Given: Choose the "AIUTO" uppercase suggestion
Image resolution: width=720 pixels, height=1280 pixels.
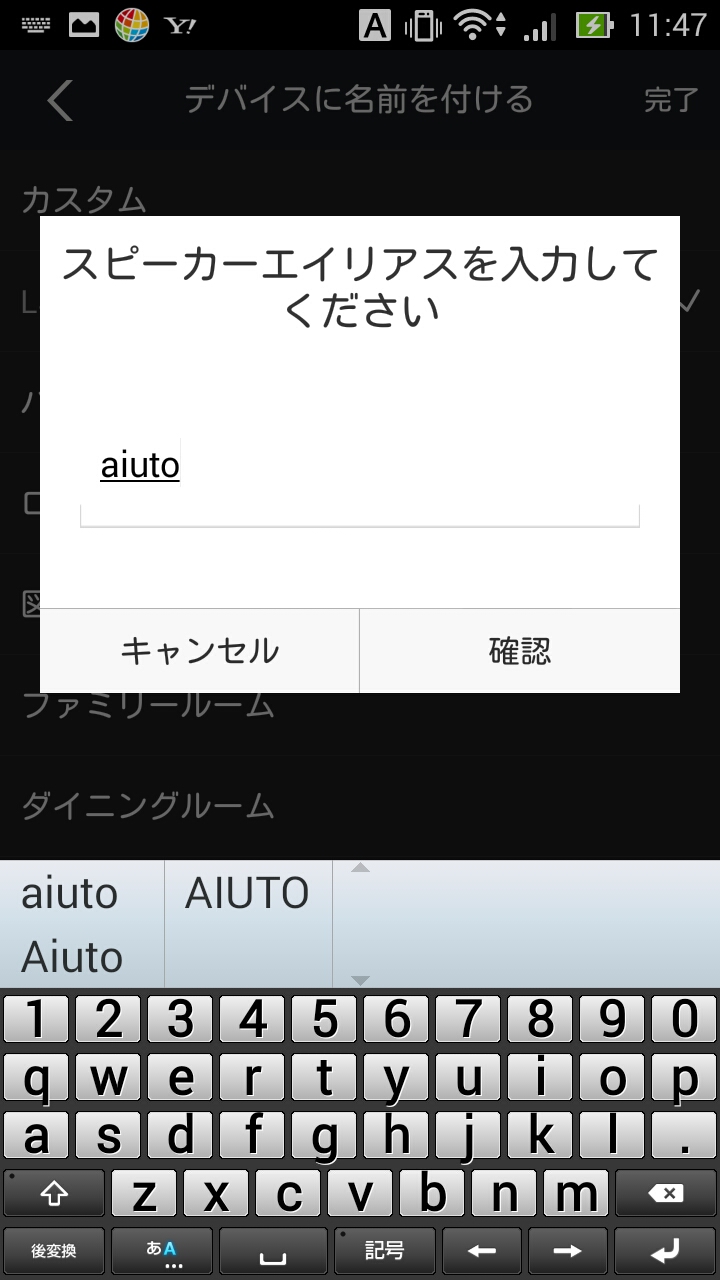Looking at the screenshot, I should click(247, 893).
